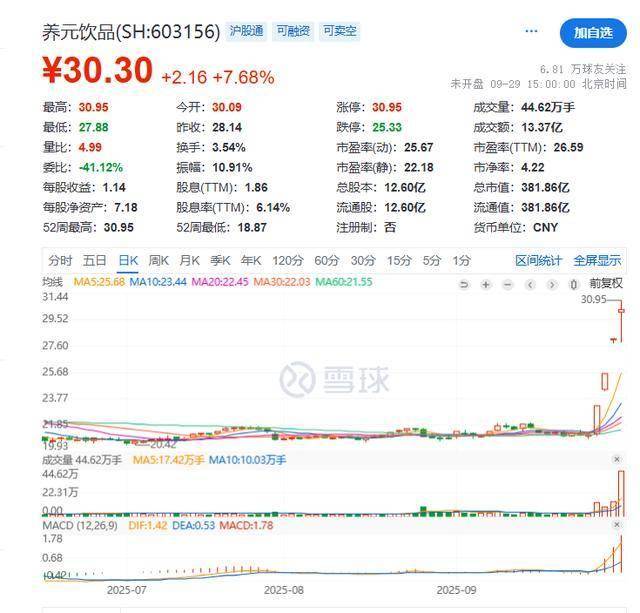640x613 pixels.
Task: Open the 前复权 adjustment dropdown
Action: (603, 284)
